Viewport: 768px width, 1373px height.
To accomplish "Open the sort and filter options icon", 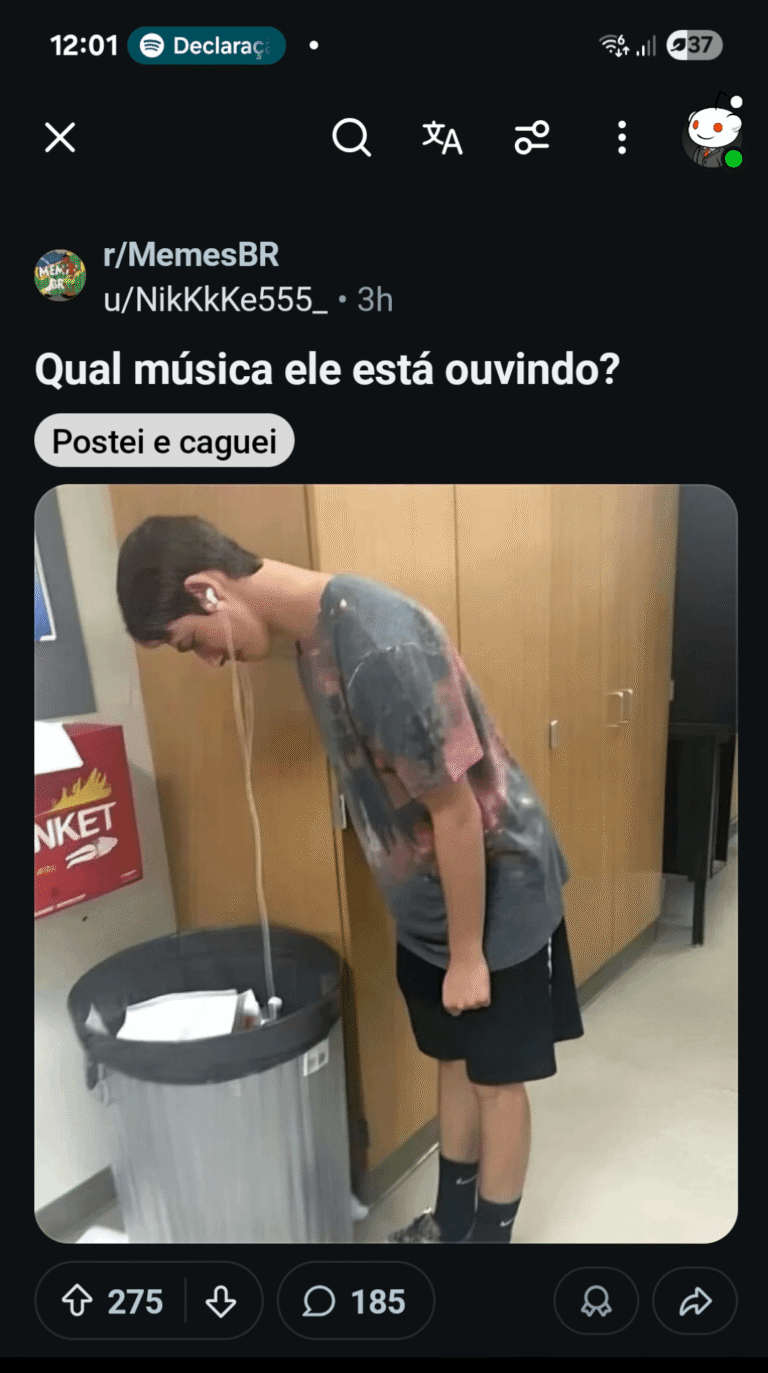I will point(532,138).
